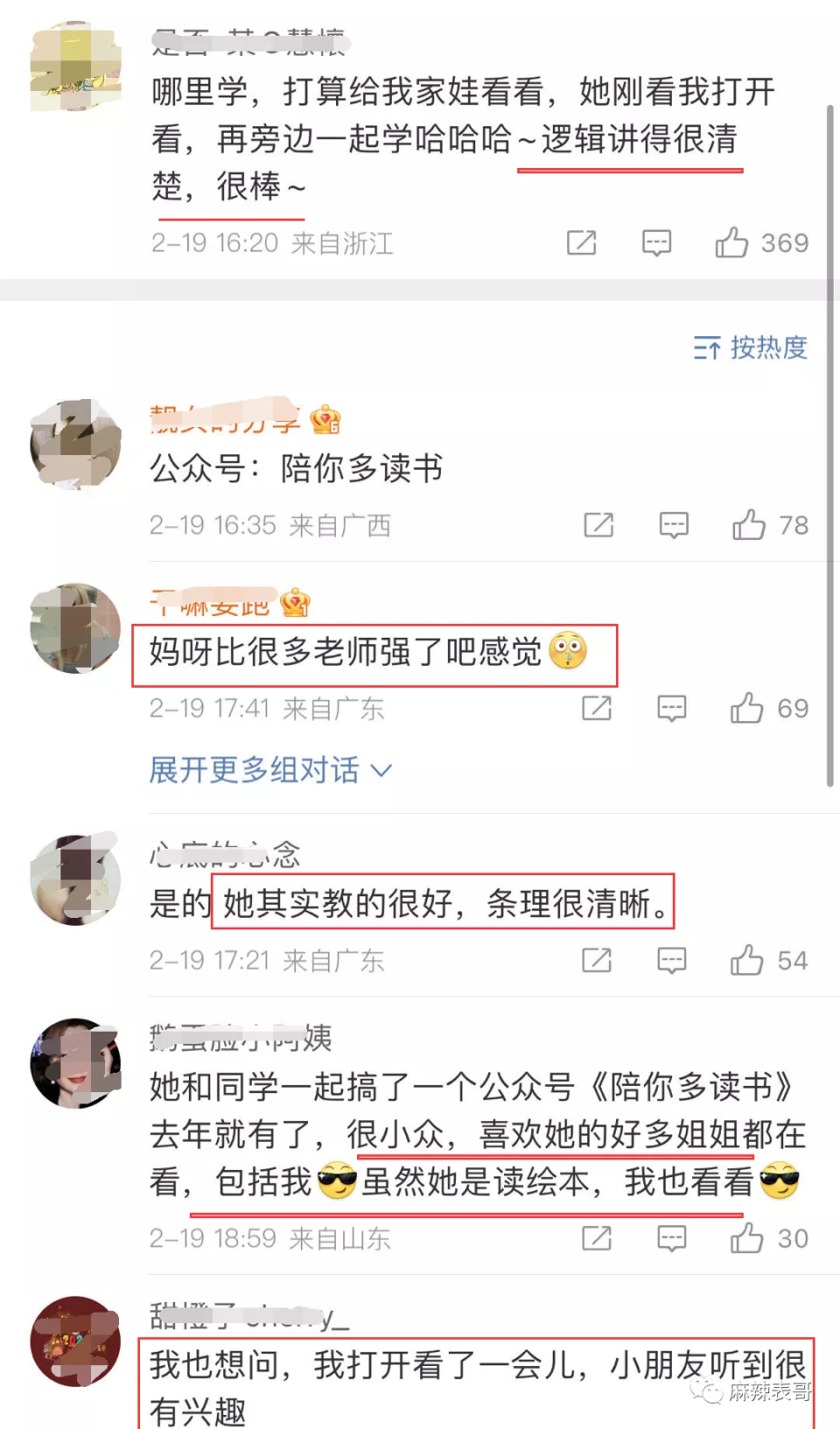
Task: Like the comment 妈呀比很多老师强了吧感觉
Action: point(747,708)
